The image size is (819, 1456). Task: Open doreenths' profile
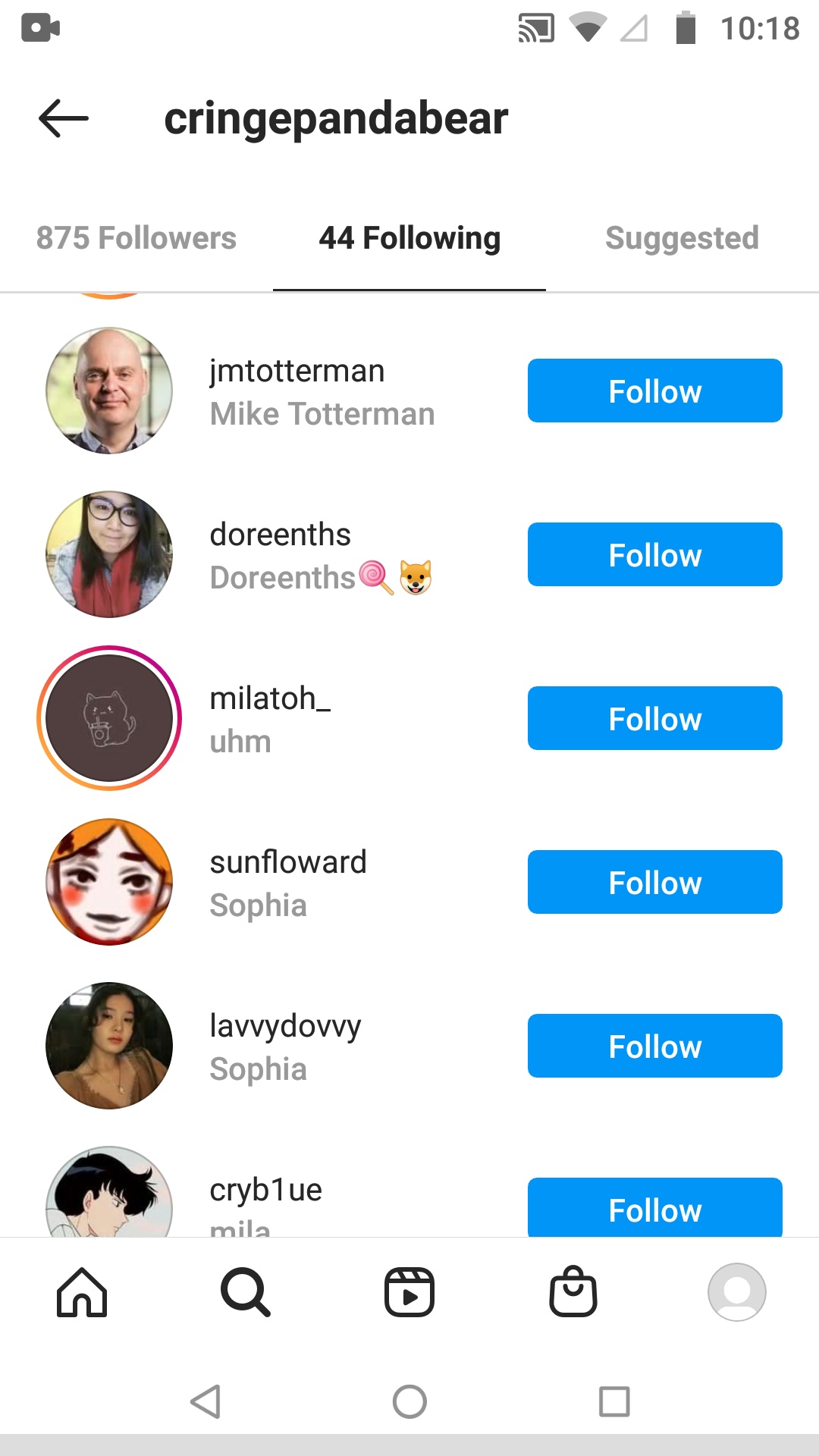[x=280, y=535]
